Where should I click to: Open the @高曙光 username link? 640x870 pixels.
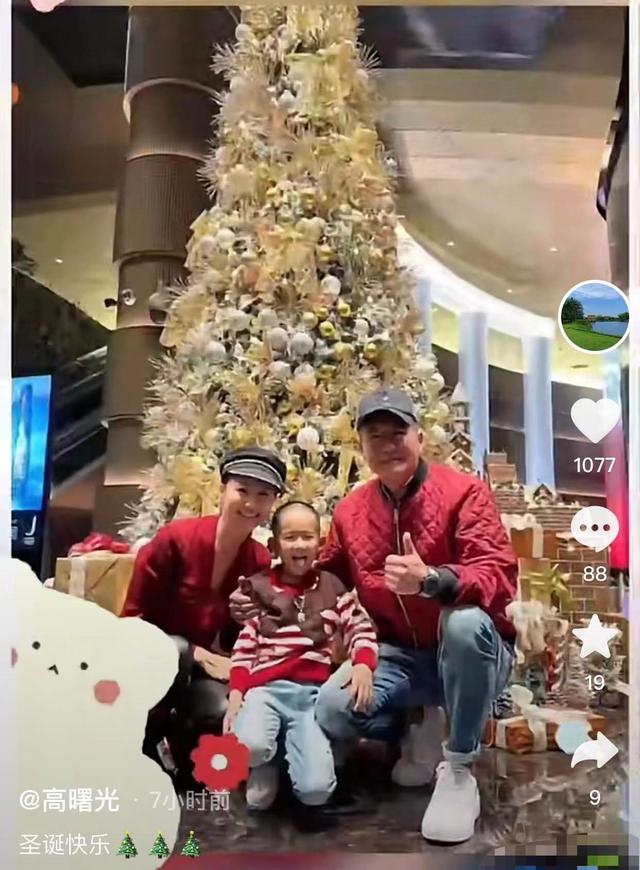[x=69, y=800]
